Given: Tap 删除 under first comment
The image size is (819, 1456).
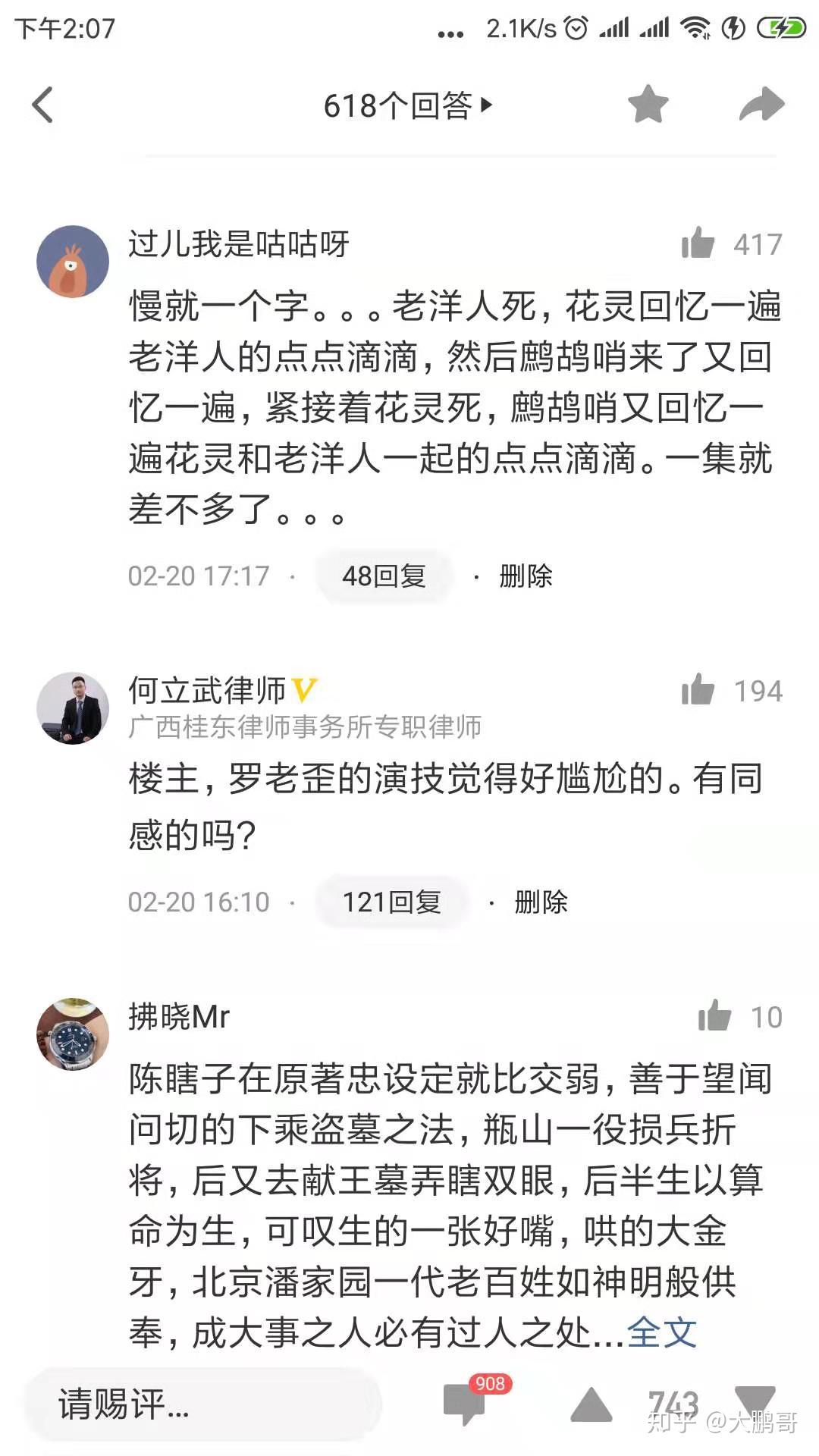Looking at the screenshot, I should (525, 576).
